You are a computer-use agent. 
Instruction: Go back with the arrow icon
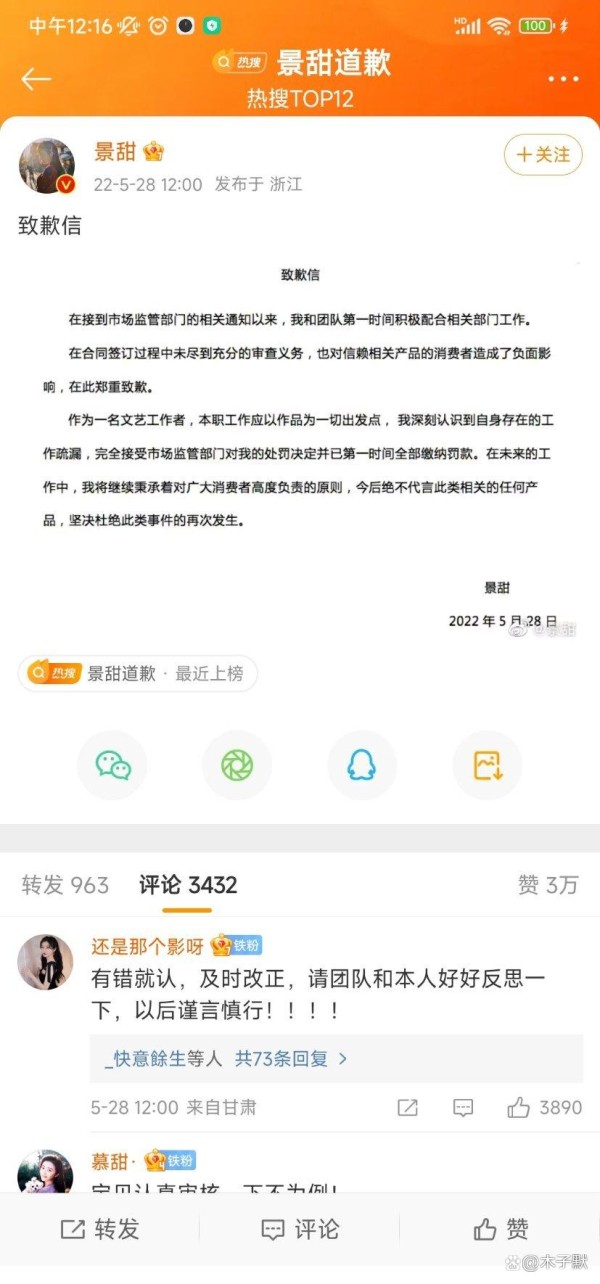(36, 80)
